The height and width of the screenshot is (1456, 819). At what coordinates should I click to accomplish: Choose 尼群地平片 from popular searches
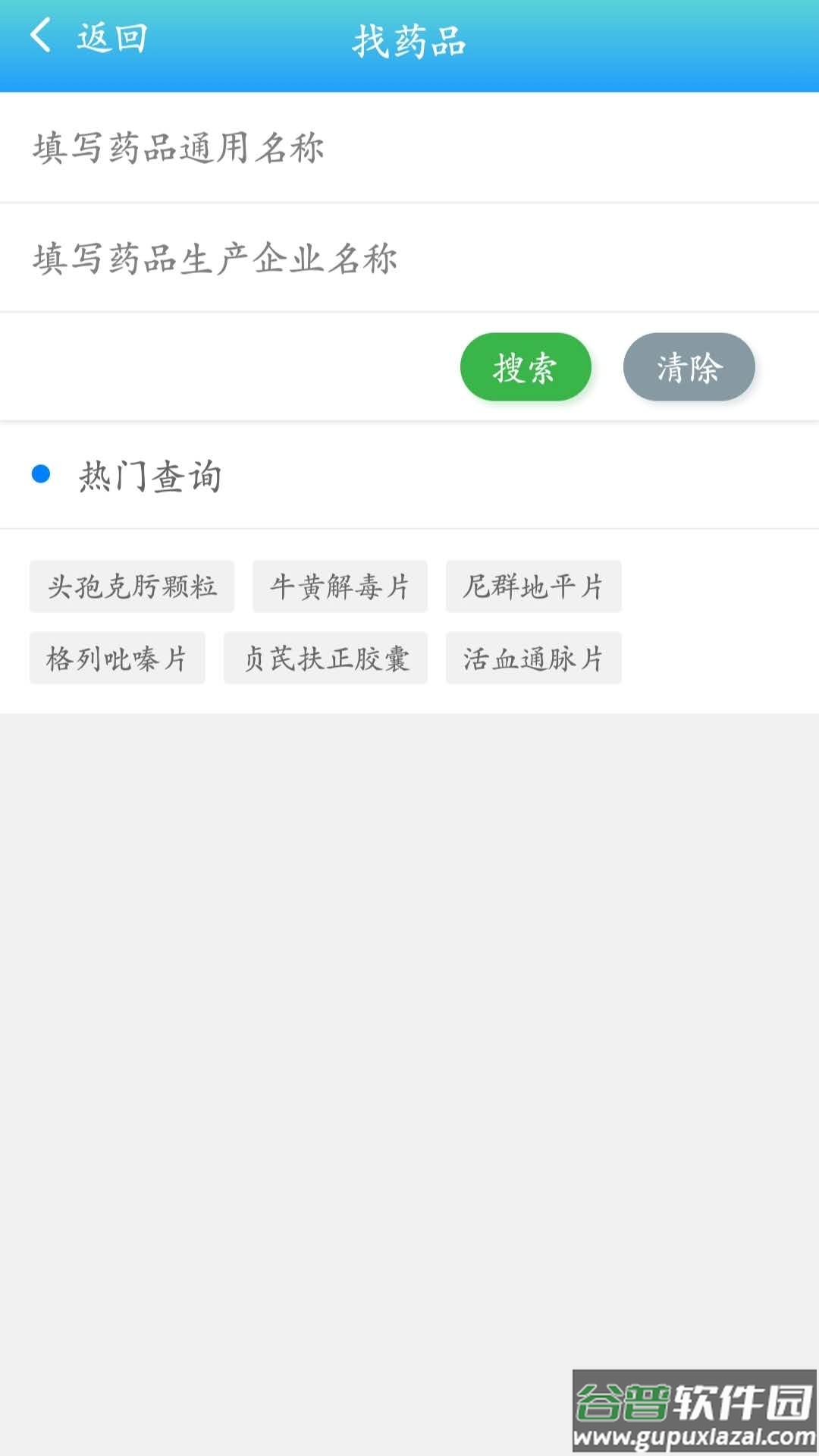[533, 586]
